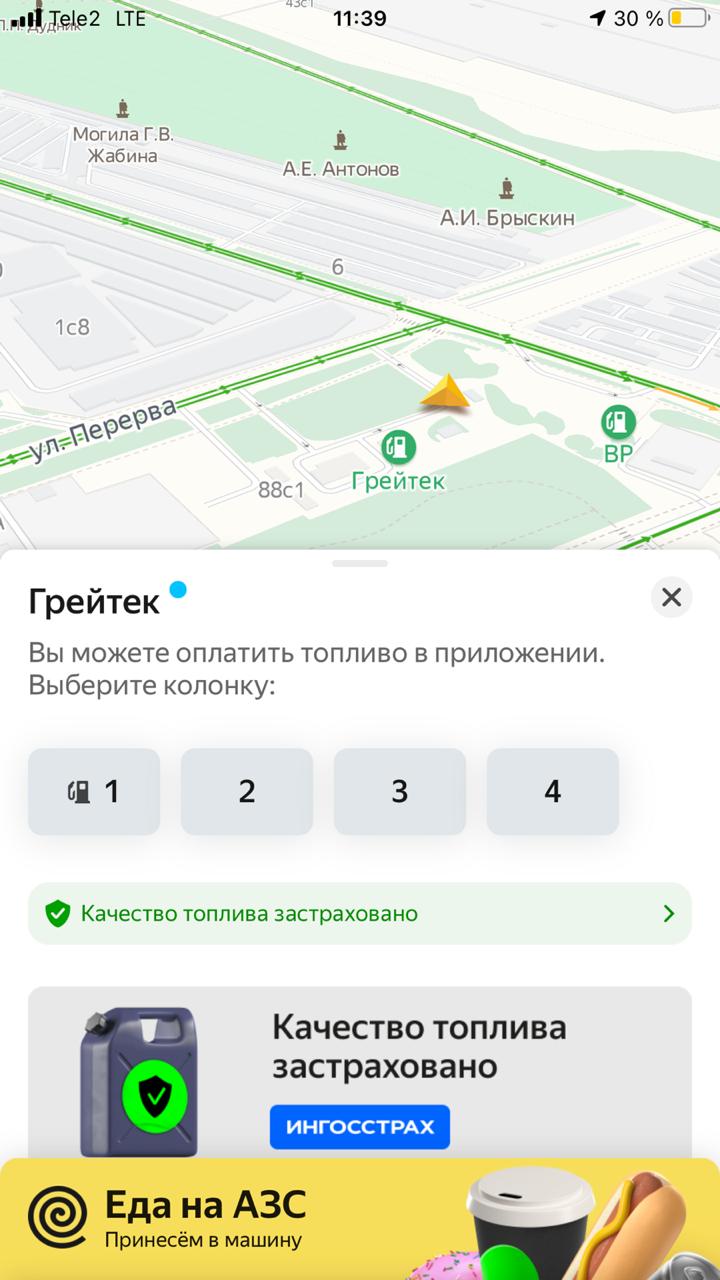Open the Еда на АЗС food offer
This screenshot has width=720, height=1280.
point(360,1219)
